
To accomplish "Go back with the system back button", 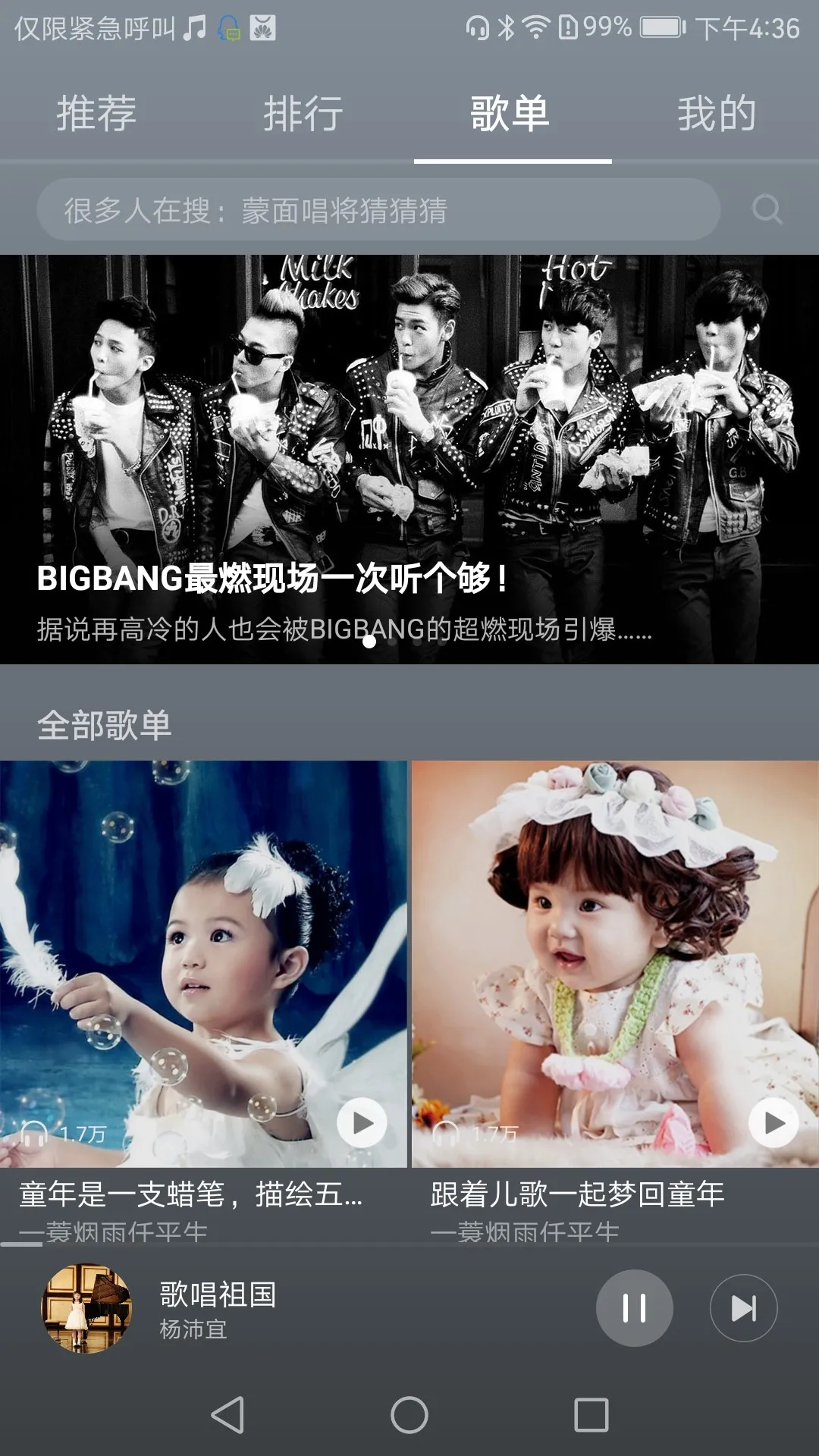I will pyautogui.click(x=227, y=1415).
